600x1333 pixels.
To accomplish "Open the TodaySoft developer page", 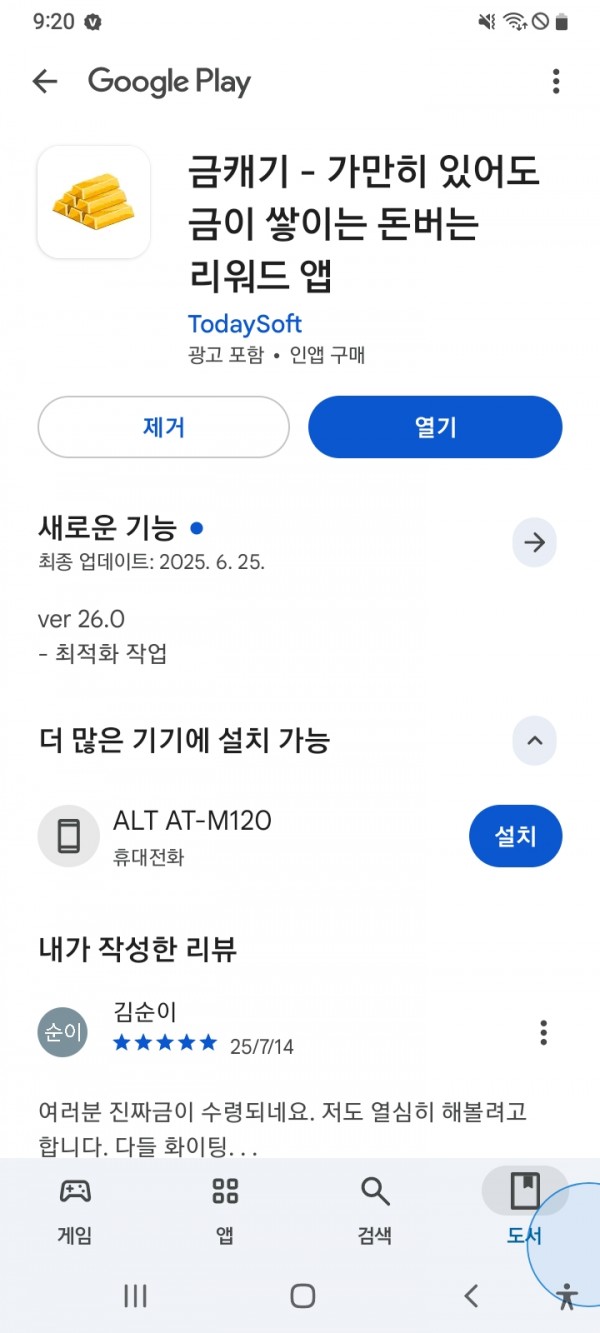I will [x=245, y=324].
